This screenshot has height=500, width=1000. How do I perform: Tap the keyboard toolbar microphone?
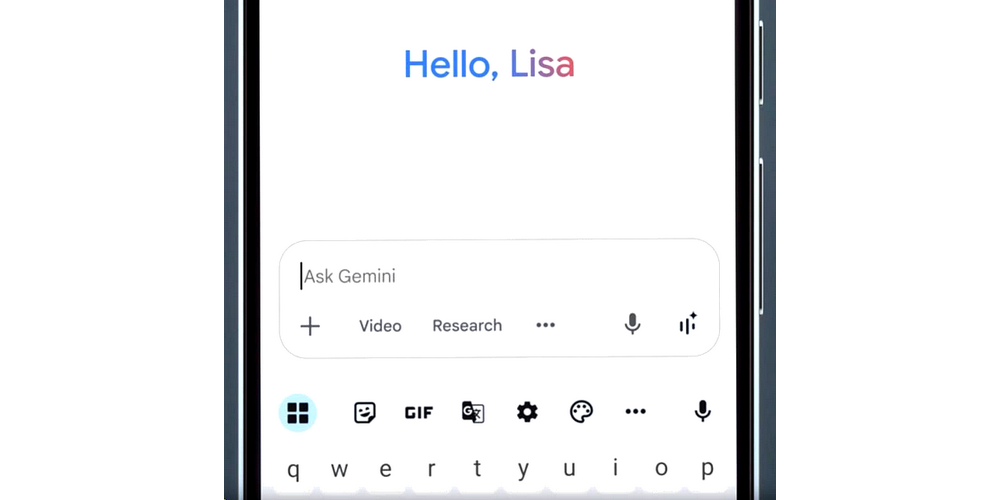(703, 412)
